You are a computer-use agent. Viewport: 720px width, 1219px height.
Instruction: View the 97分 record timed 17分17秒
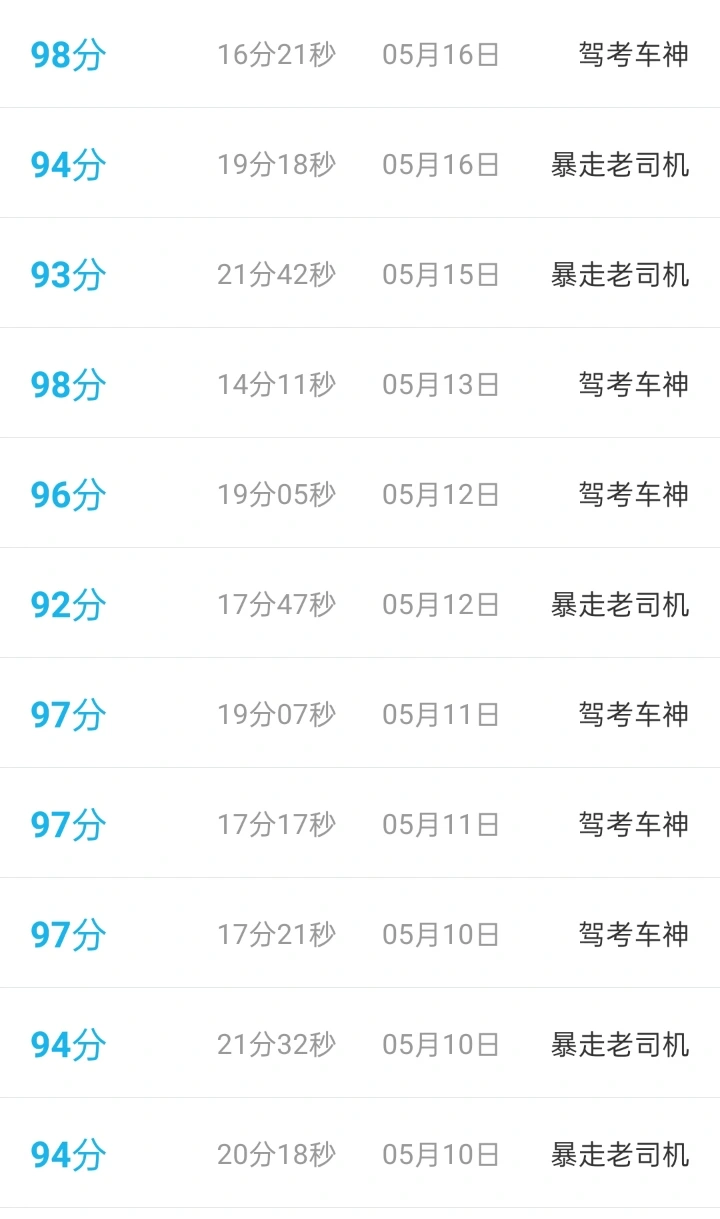(x=360, y=823)
